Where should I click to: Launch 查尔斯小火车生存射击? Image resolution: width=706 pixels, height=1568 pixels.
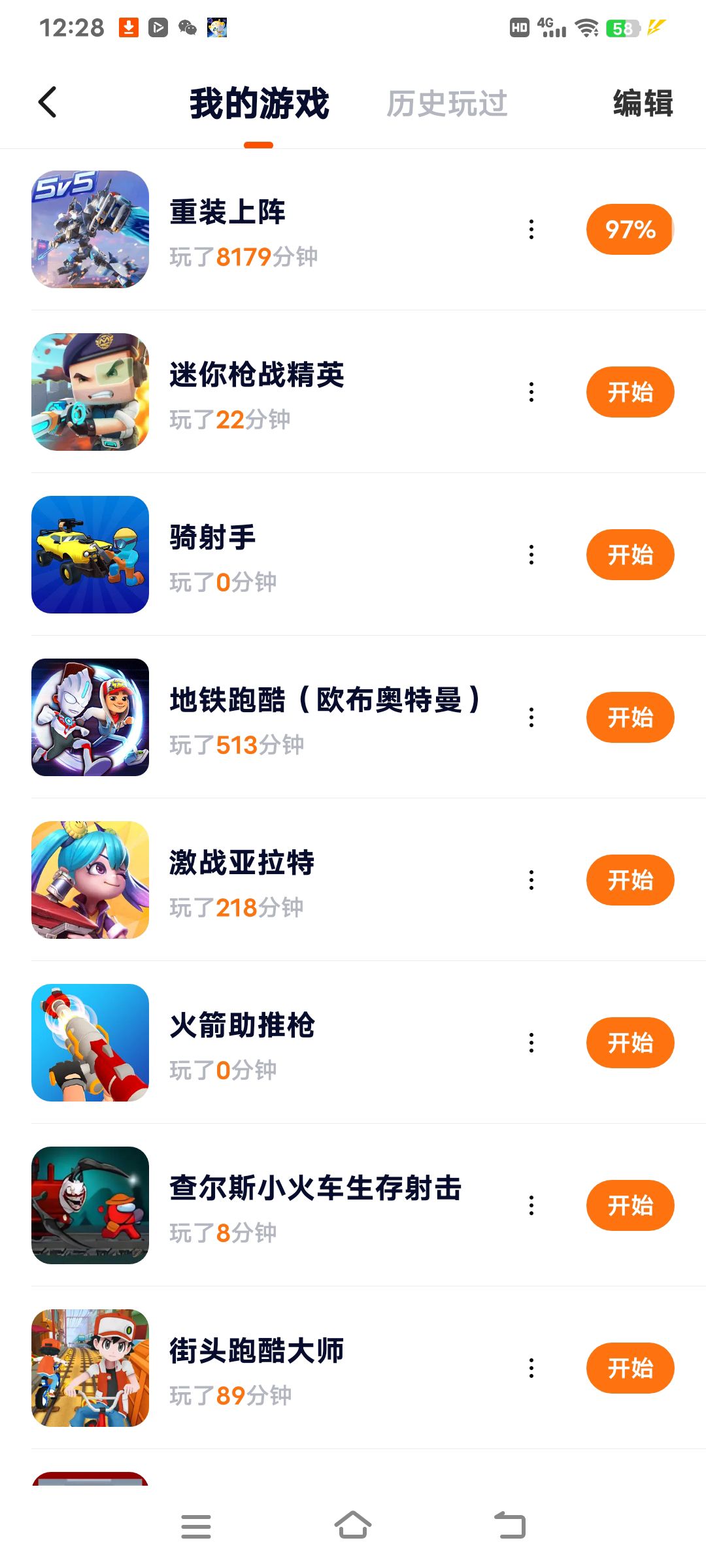630,1205
